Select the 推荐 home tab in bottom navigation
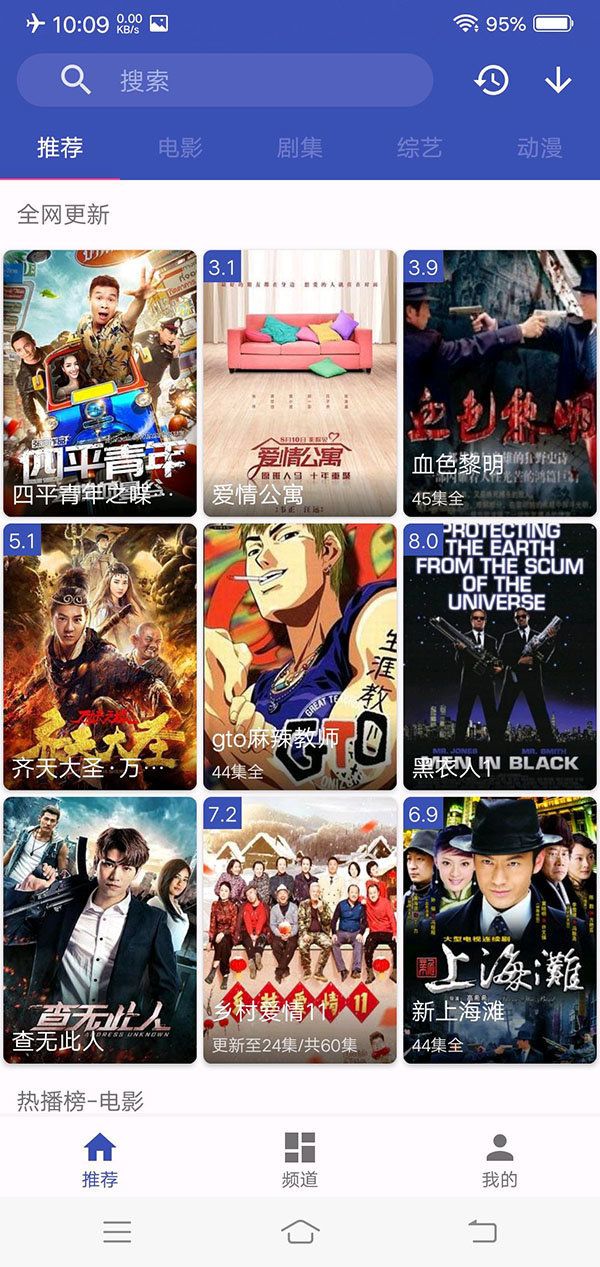The width and height of the screenshot is (600, 1267). 100,1159
